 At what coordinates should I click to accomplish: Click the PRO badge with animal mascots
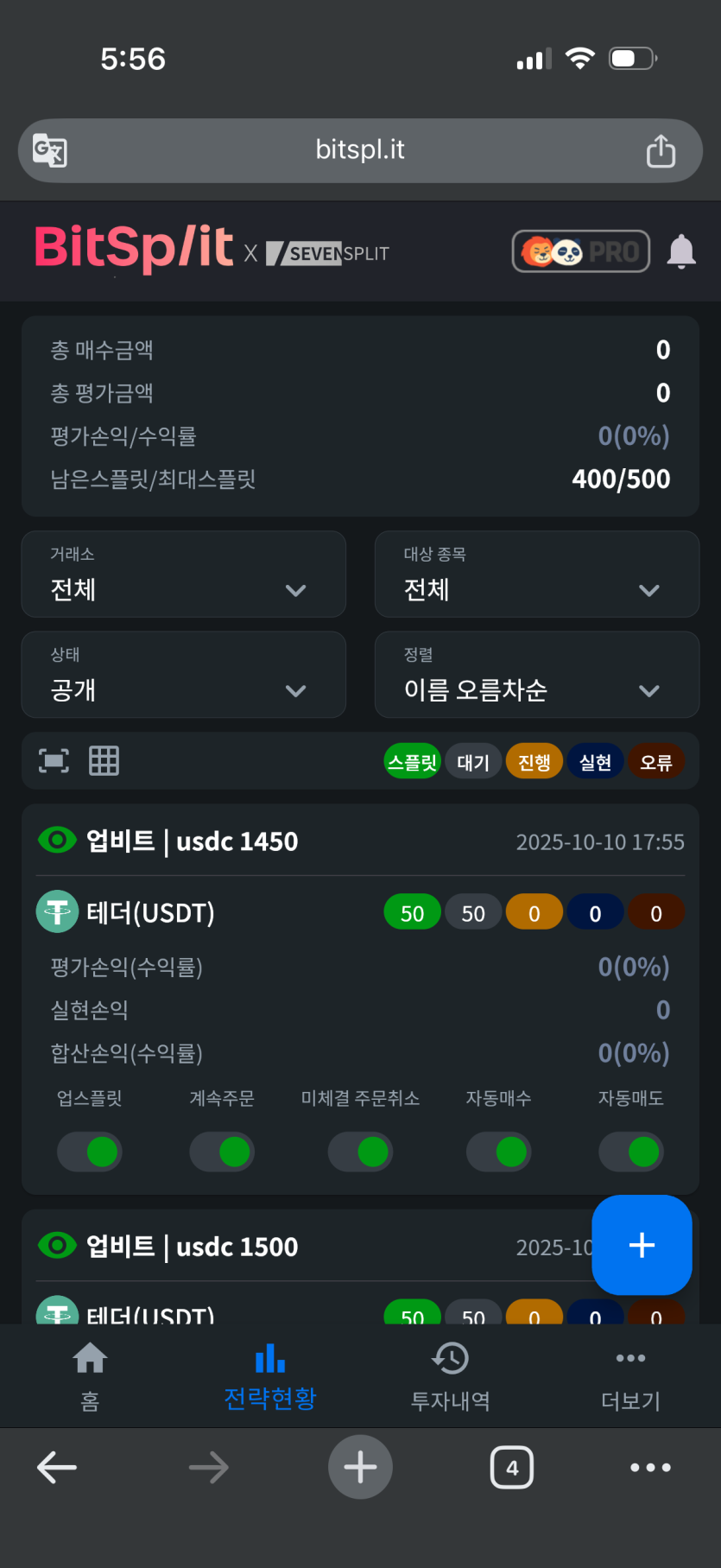[580, 251]
